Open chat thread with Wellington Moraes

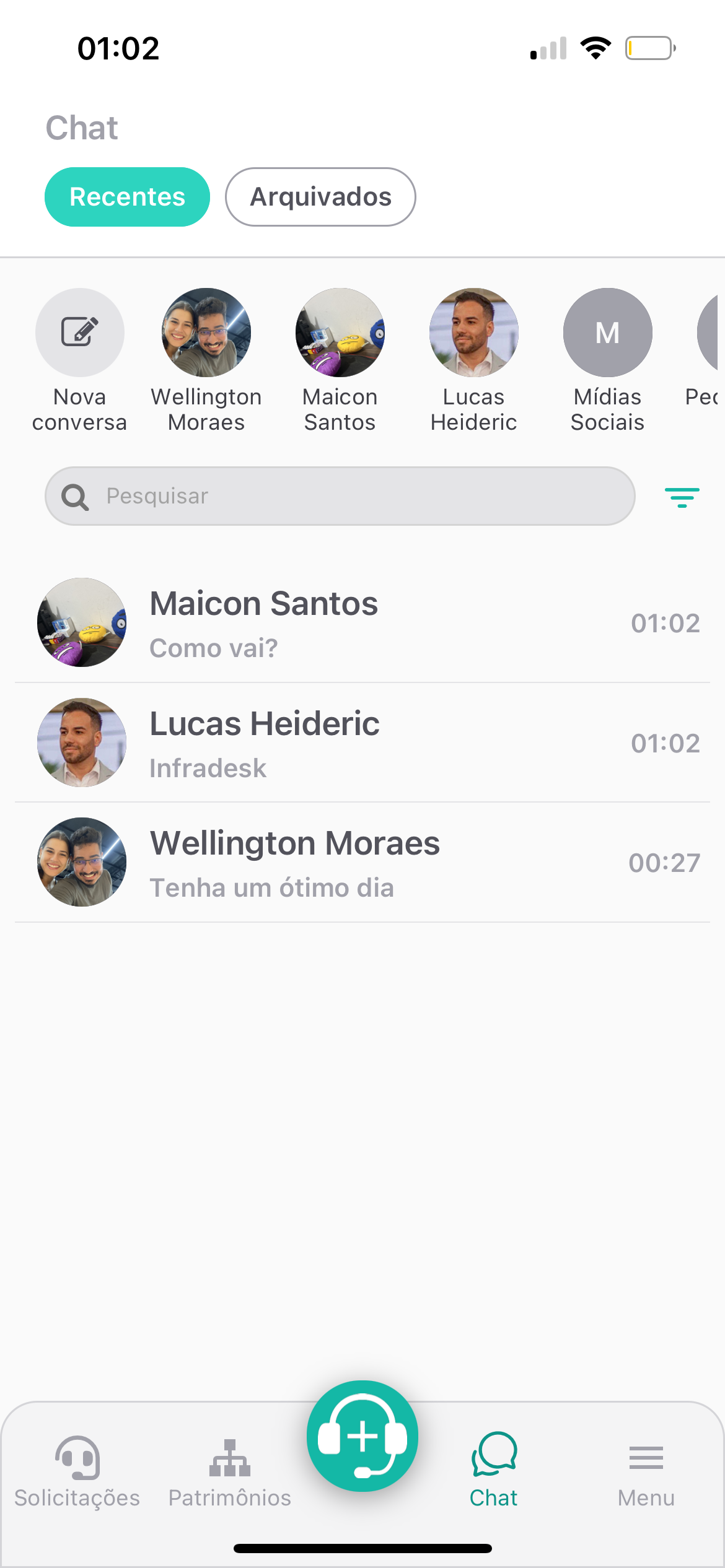tap(362, 863)
